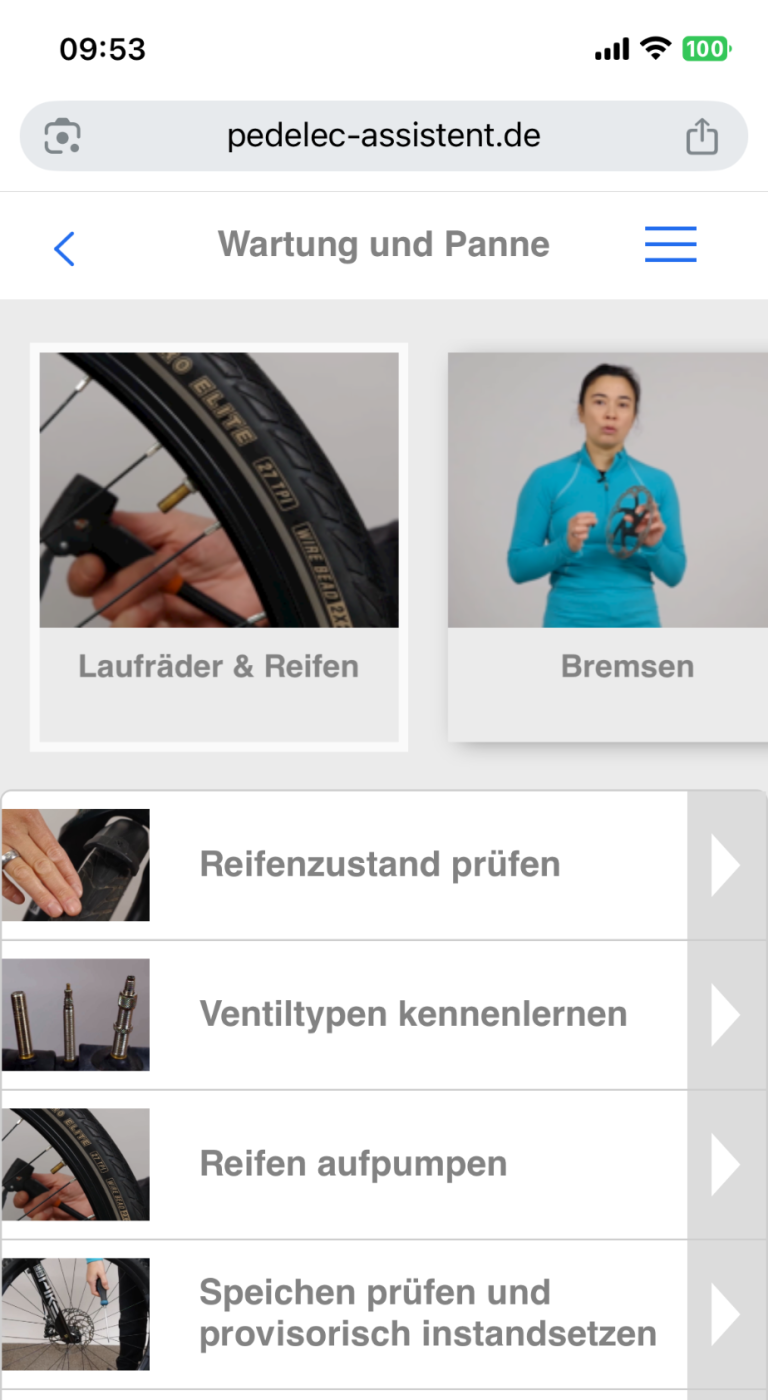Viewport: 768px width, 1400px height.
Task: Open Ventiltypen kennenlernen
Action: pos(412,1015)
